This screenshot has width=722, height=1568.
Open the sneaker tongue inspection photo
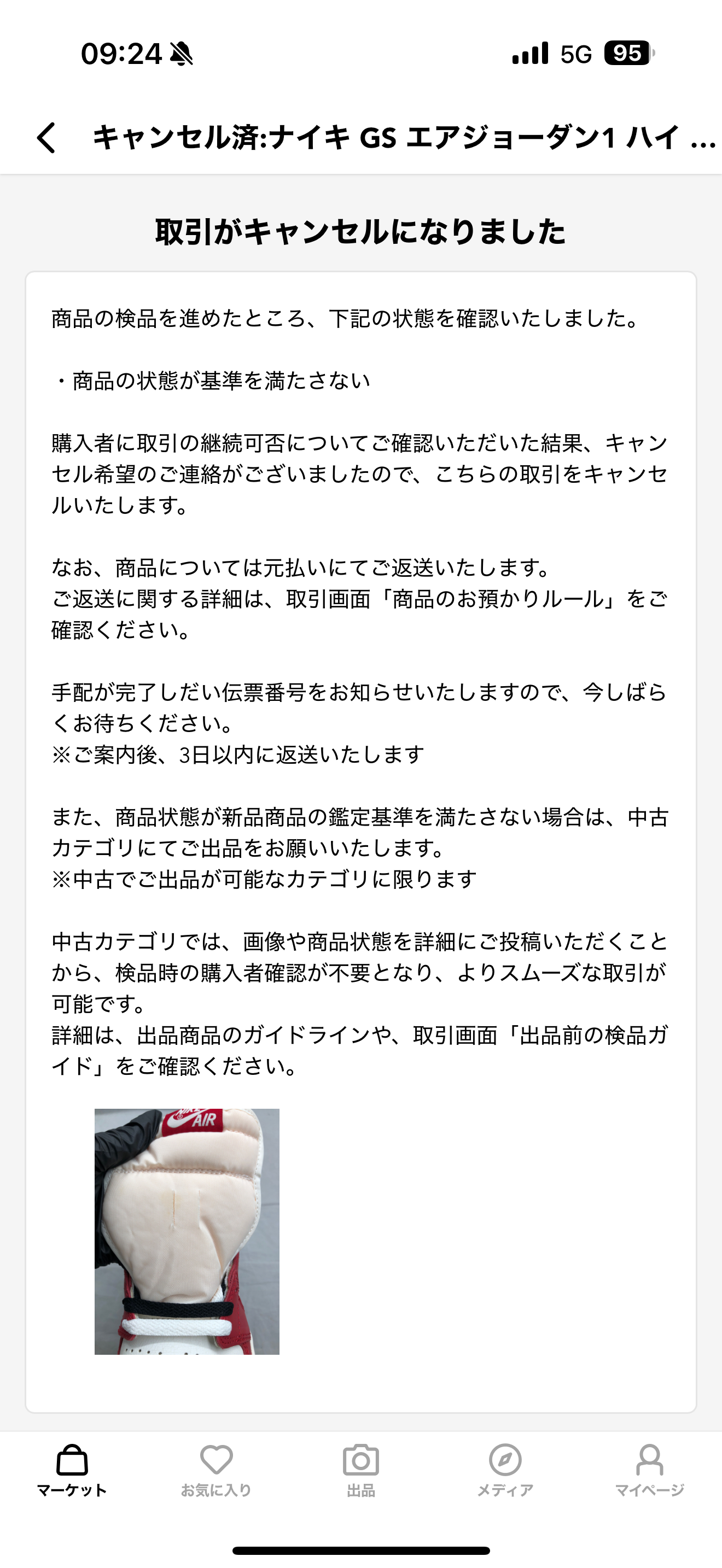click(187, 1231)
